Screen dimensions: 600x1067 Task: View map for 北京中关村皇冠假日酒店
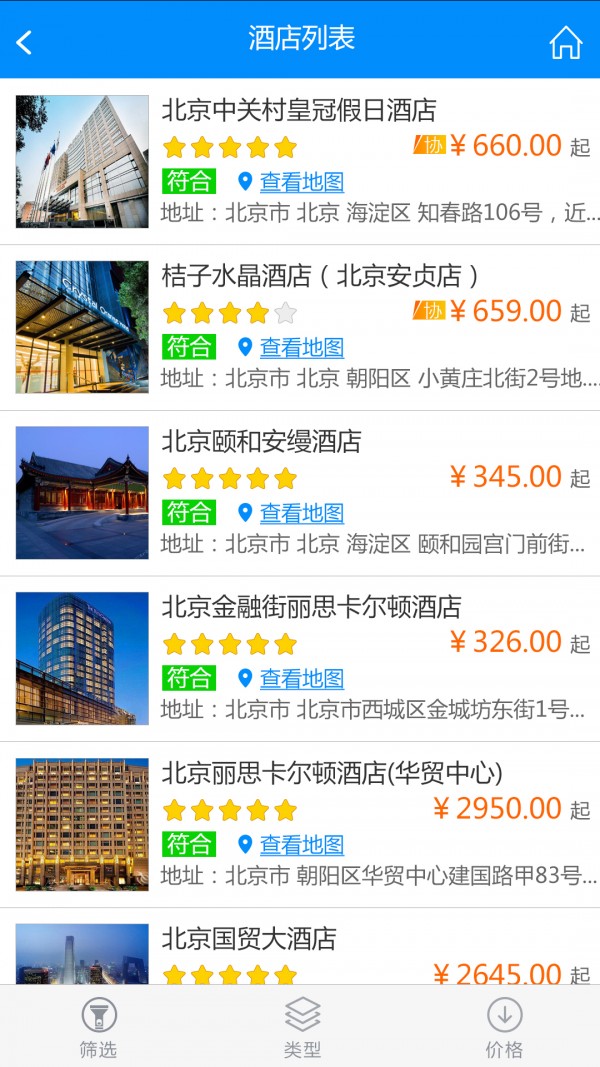[x=301, y=182]
